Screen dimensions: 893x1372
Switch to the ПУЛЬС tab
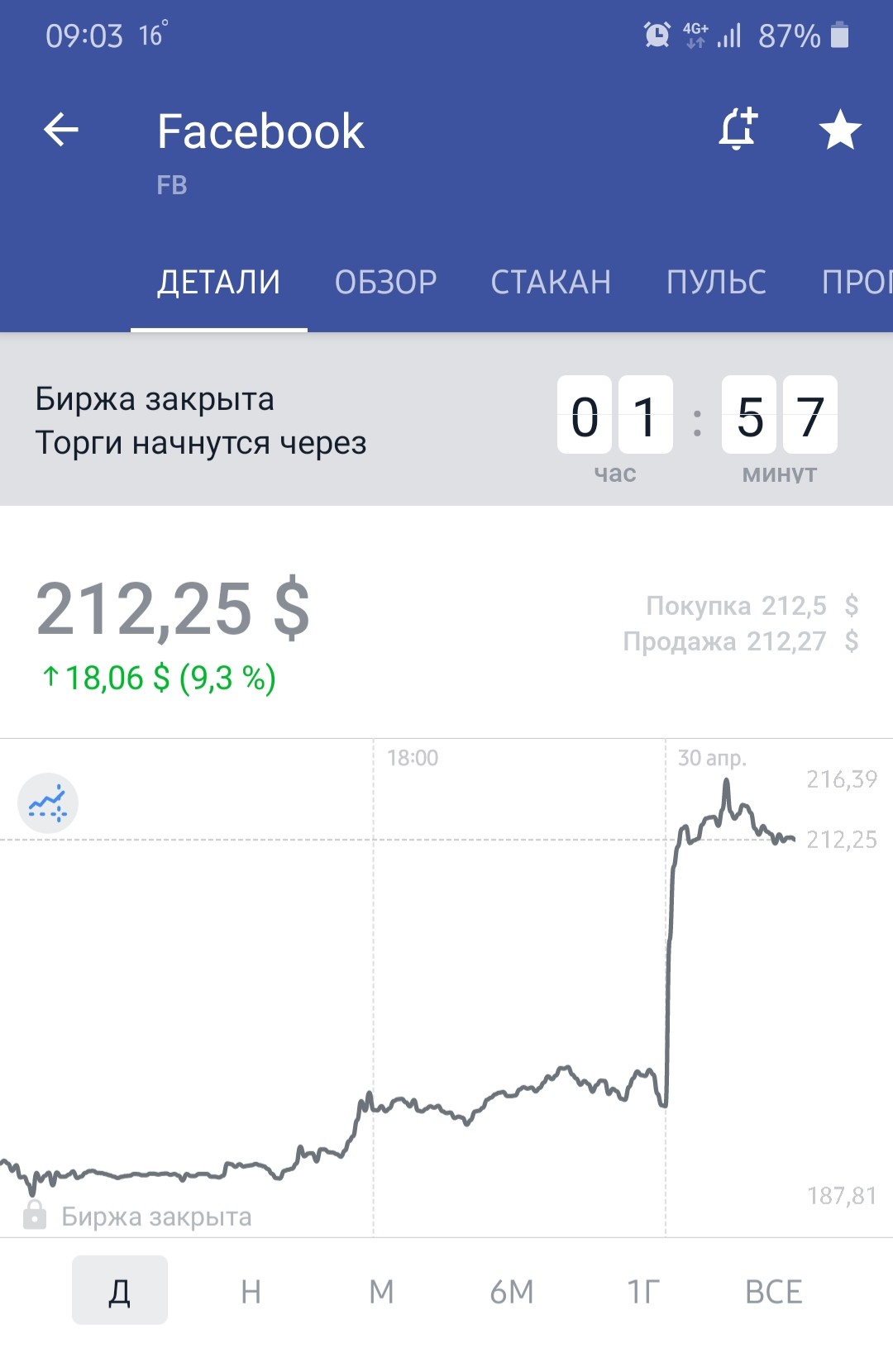coord(716,283)
